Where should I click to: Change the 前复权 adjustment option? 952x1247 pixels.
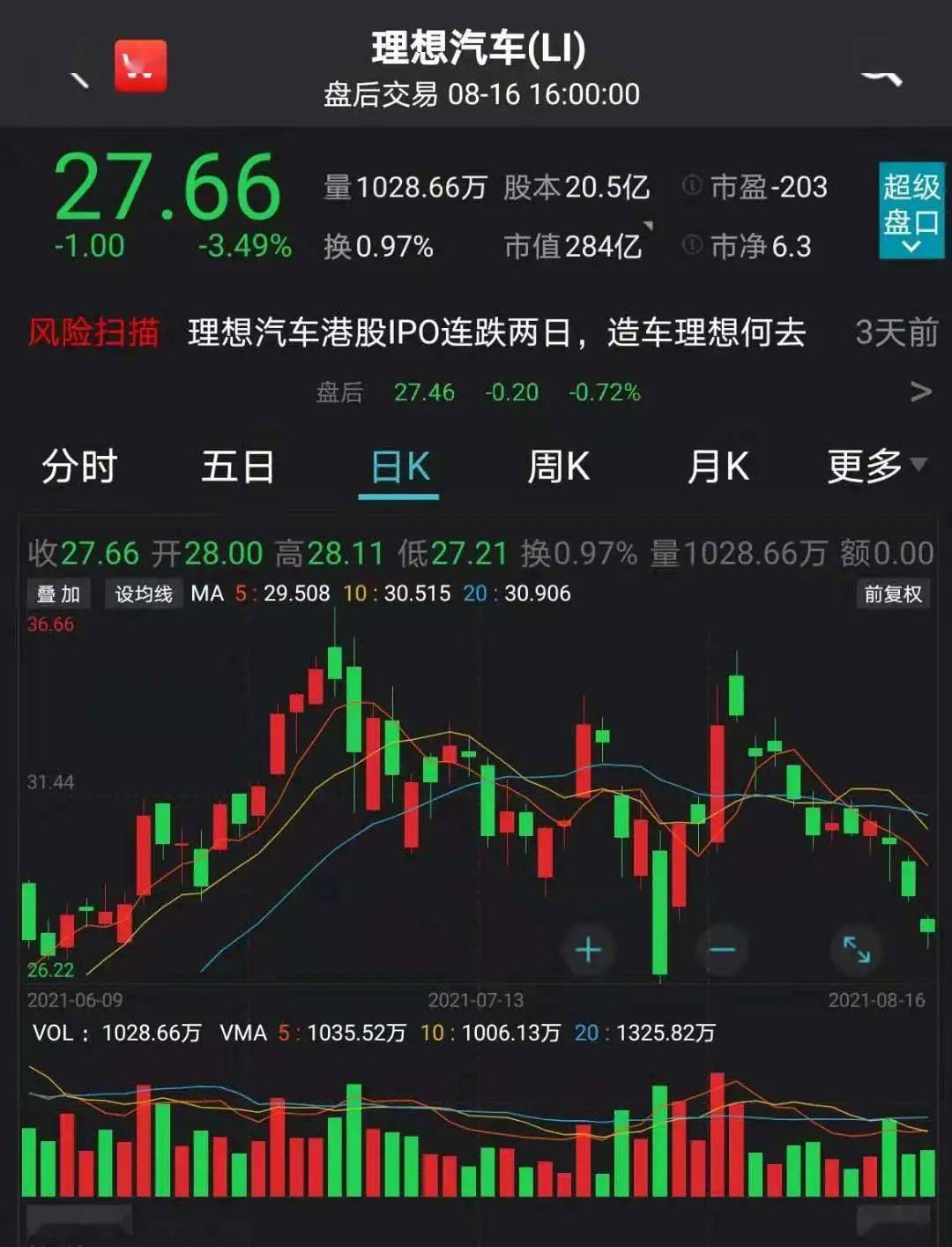coord(892,594)
